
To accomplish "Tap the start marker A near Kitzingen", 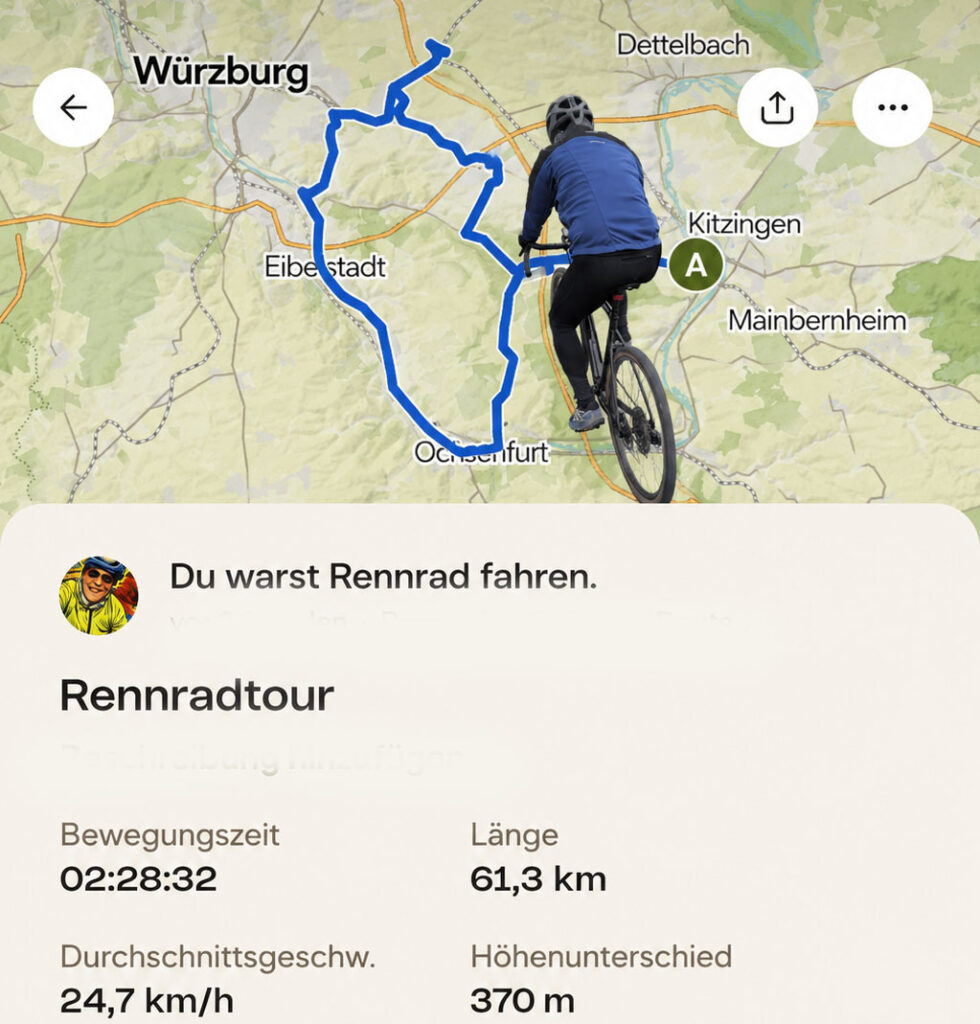I will point(696,264).
